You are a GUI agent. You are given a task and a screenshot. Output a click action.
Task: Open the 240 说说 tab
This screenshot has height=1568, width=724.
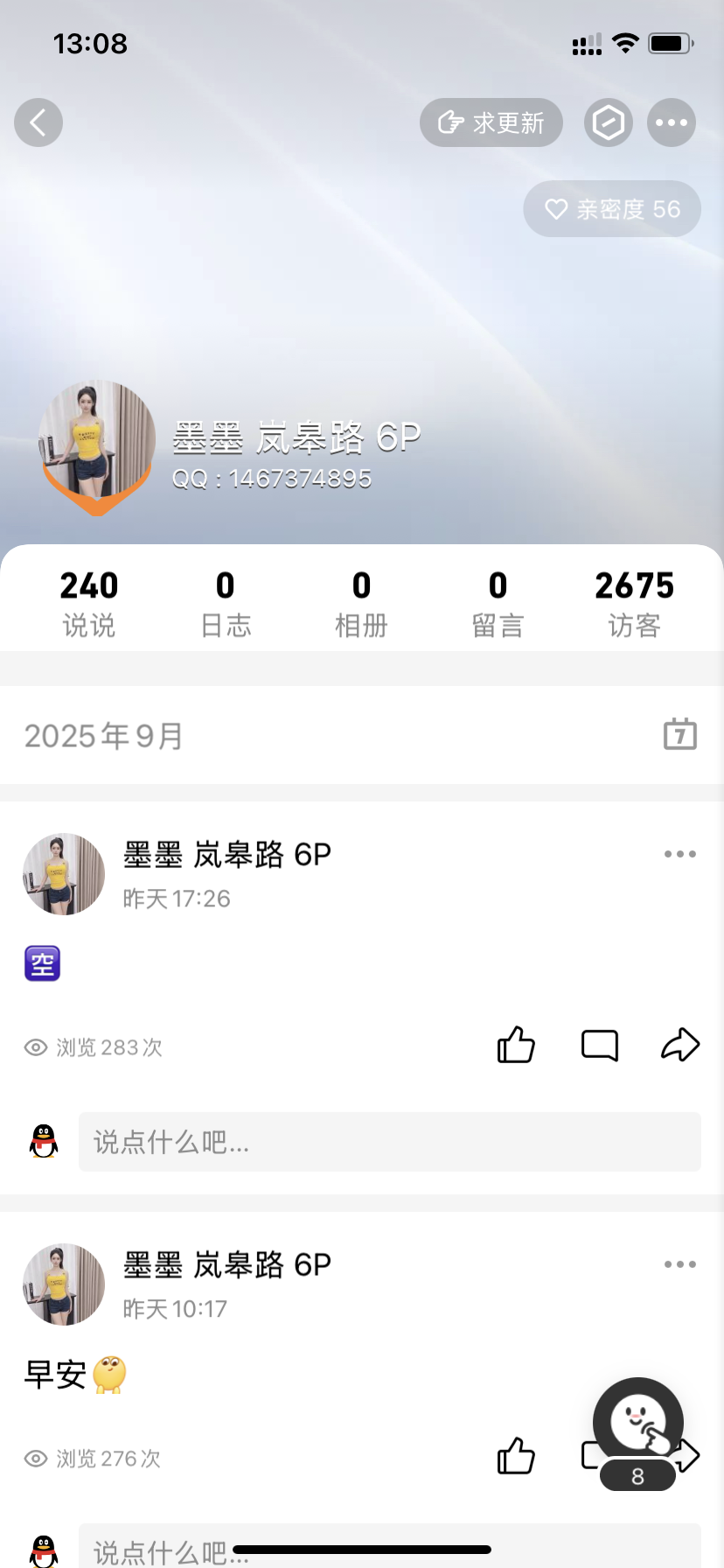[x=89, y=602]
